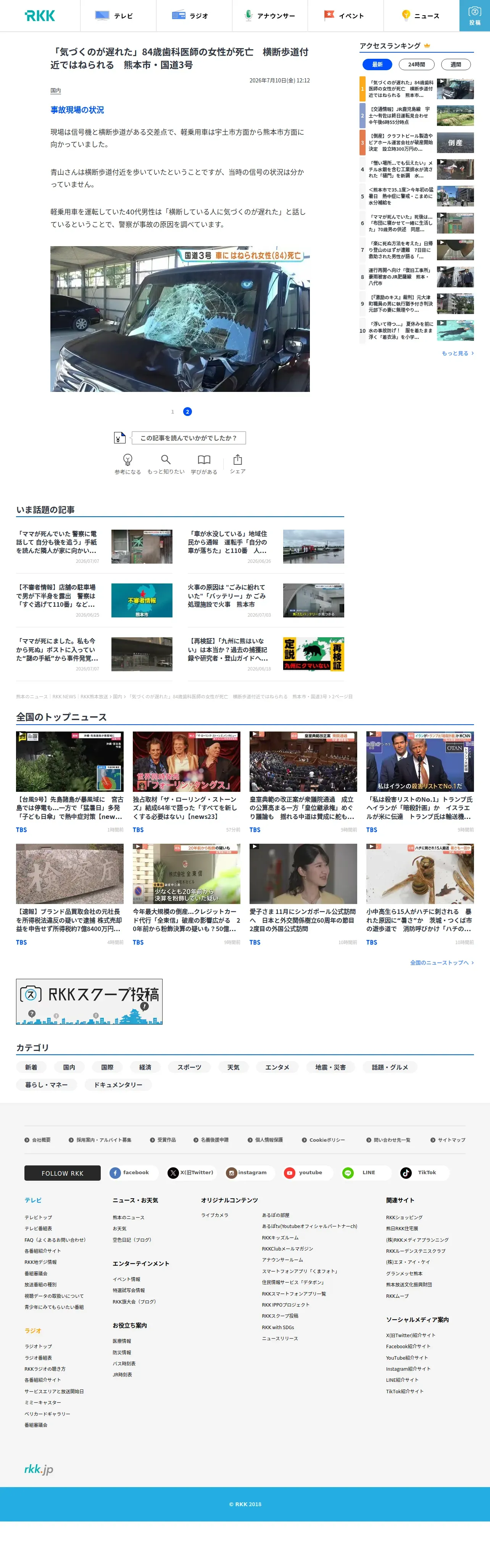
Task: Open the RKKスクープ投稿 banner
Action: [x=89, y=1001]
